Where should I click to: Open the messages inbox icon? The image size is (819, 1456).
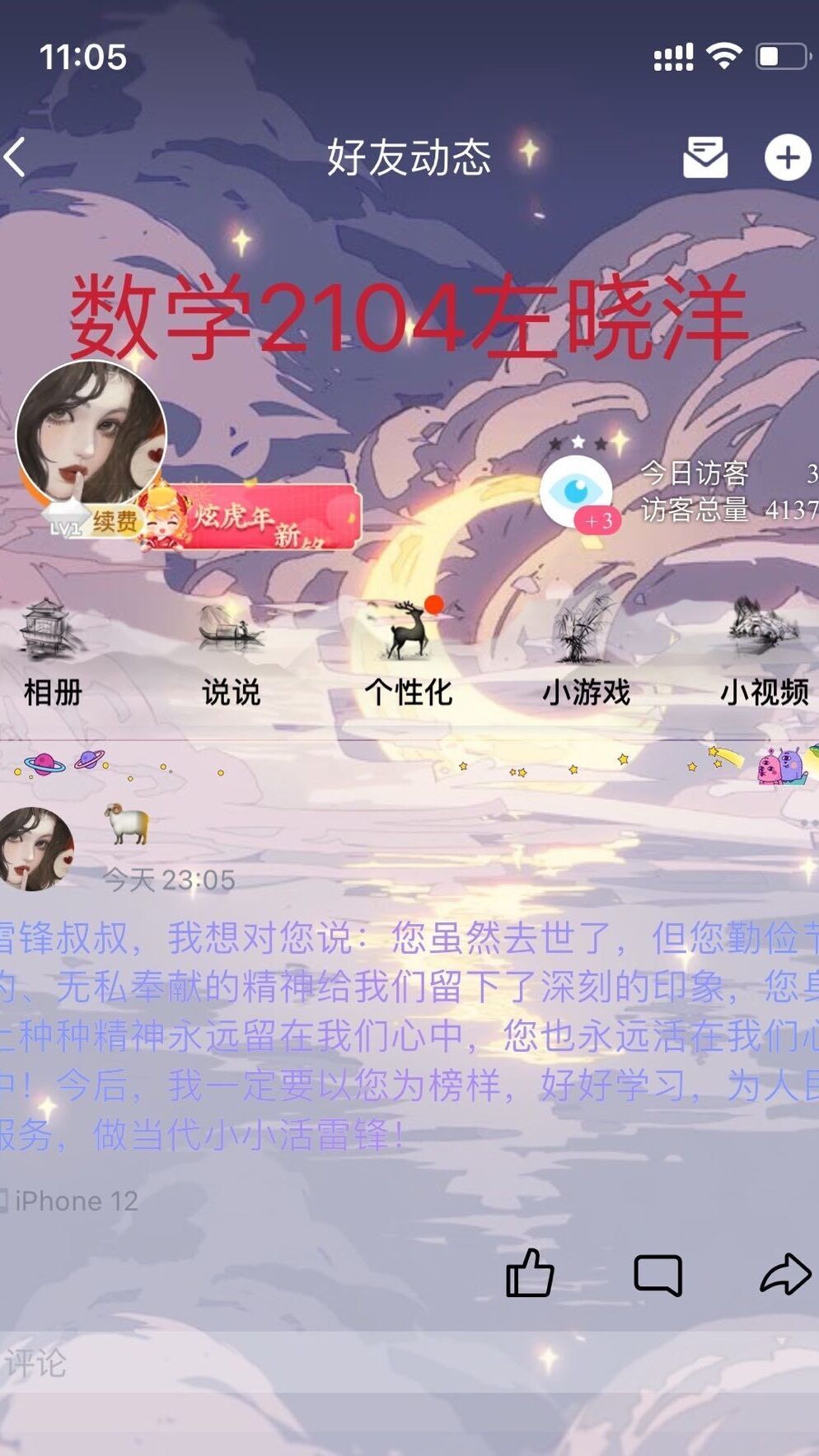point(705,156)
